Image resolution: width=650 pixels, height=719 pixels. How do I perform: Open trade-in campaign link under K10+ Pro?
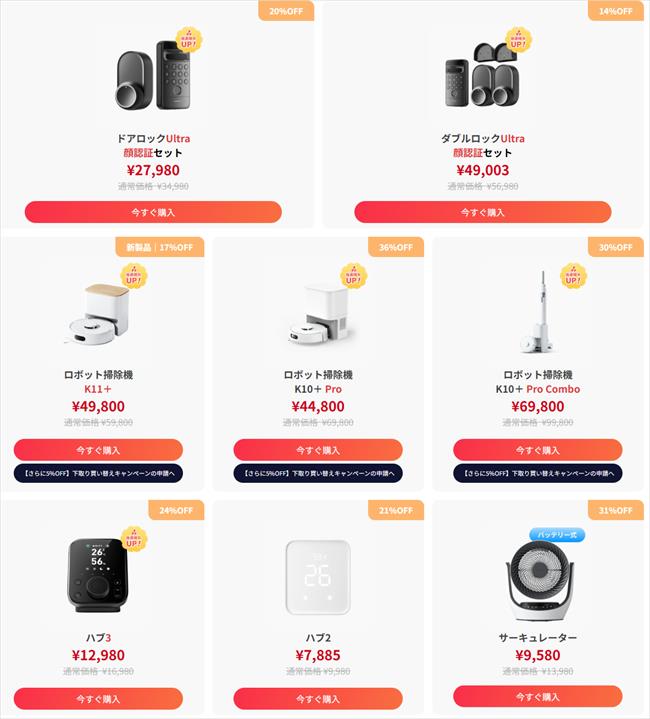(x=318, y=473)
